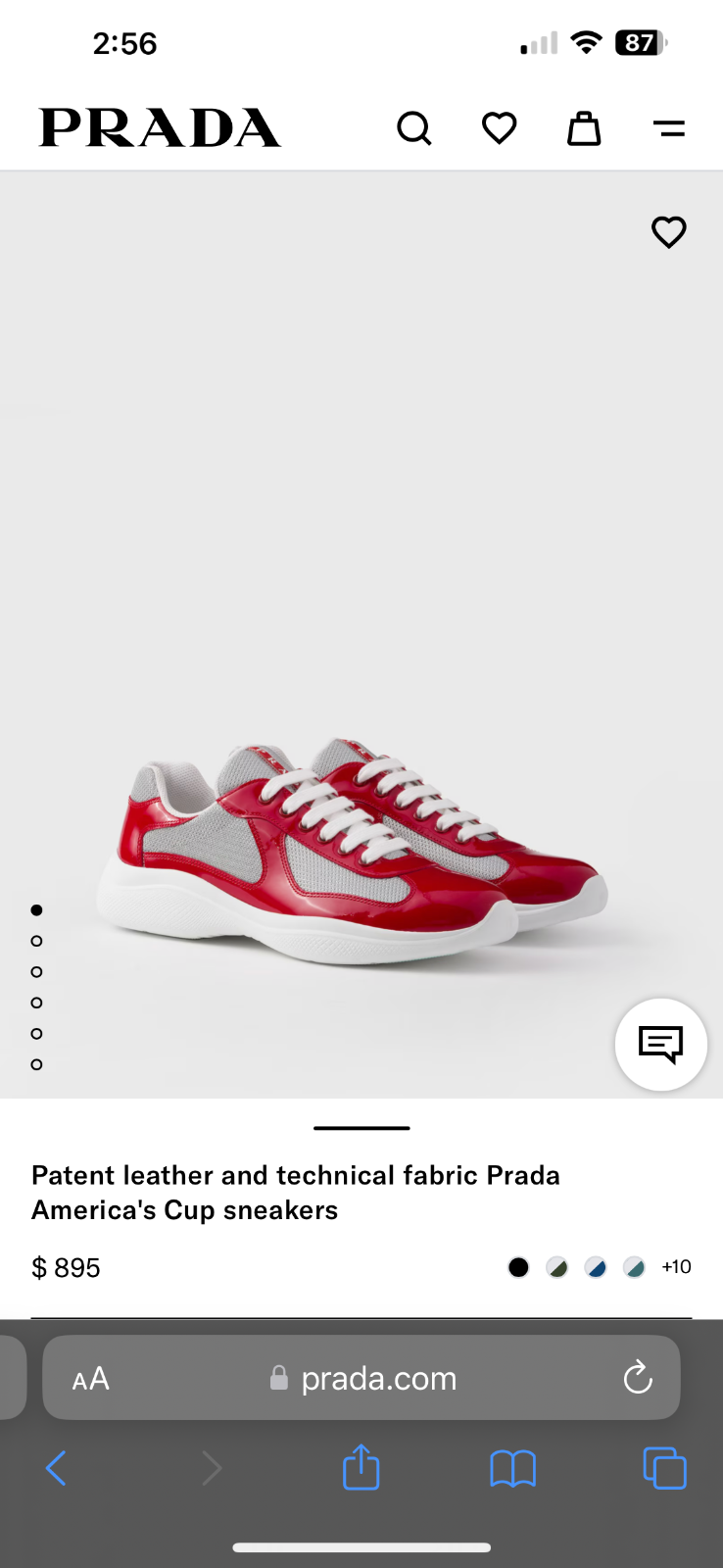The height and width of the screenshot is (1568, 723).
Task: Select the black color swatch
Action: click(x=518, y=1267)
